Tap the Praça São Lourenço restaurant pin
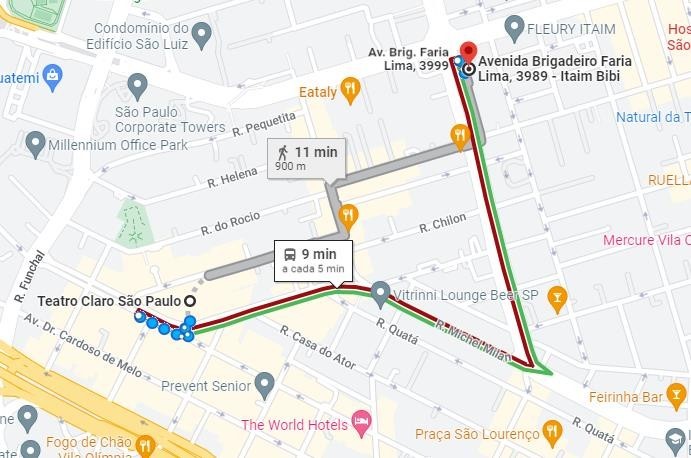691x458 pixels. 552,433
